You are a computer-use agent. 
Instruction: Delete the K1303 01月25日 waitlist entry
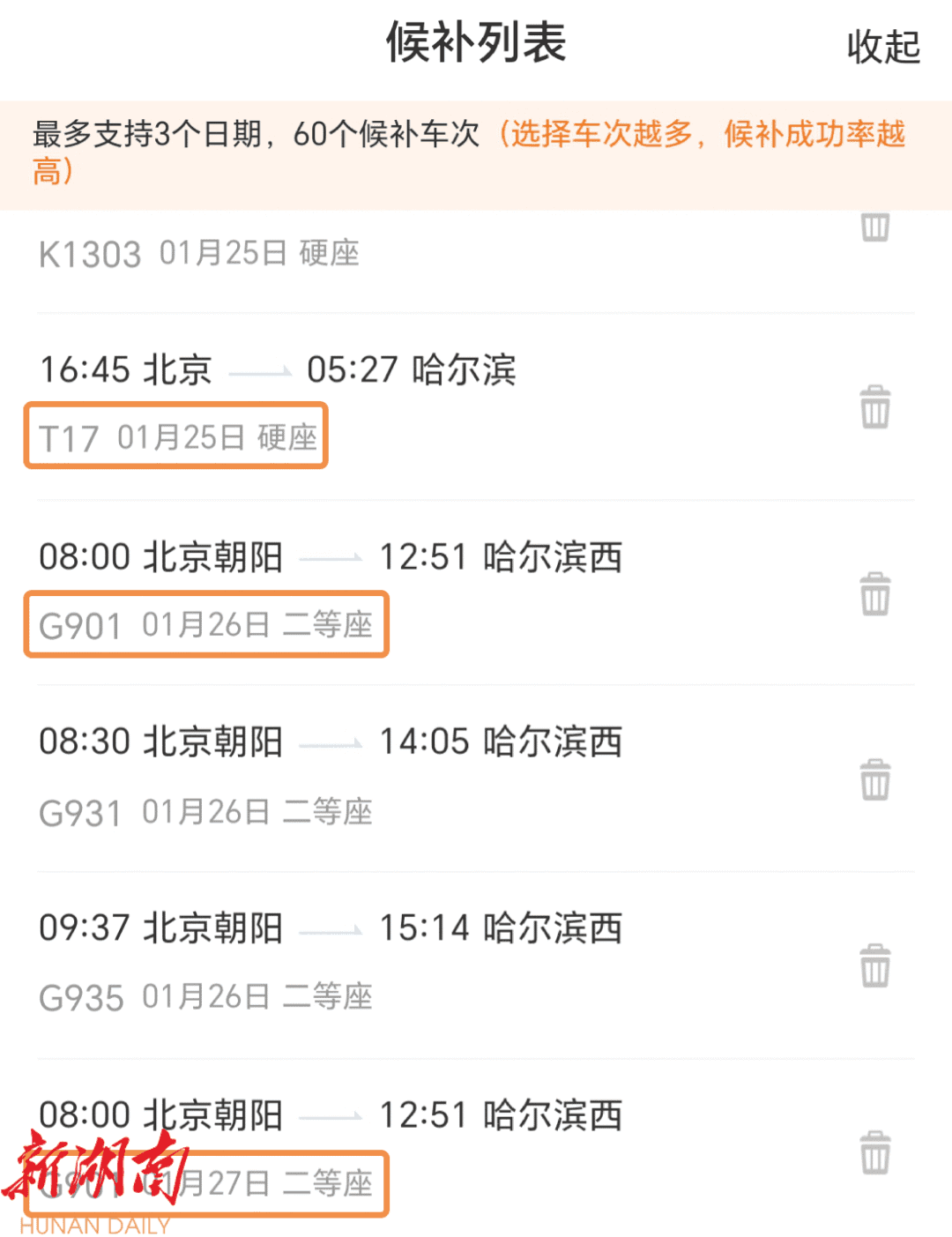point(874,227)
